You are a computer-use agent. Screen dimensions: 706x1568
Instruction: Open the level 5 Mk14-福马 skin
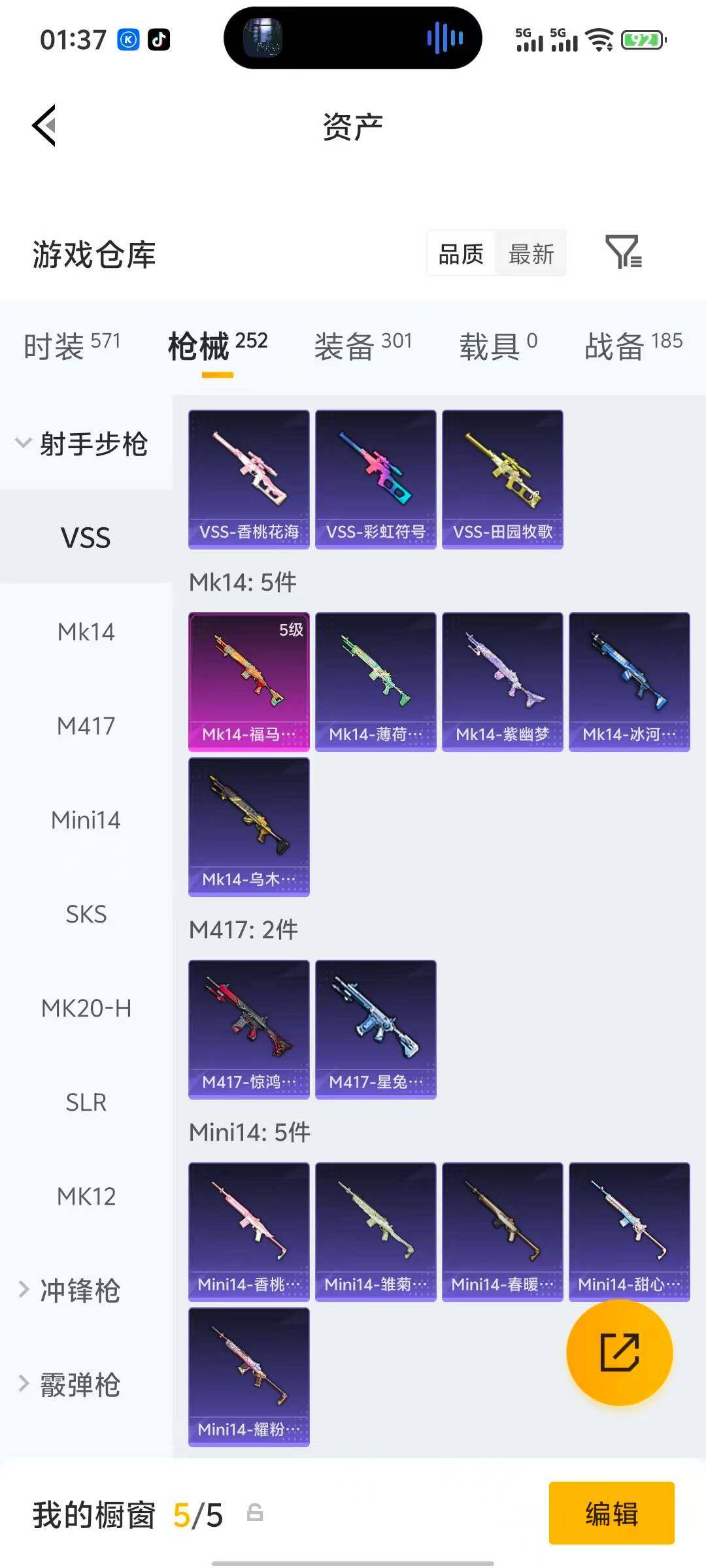click(x=248, y=681)
